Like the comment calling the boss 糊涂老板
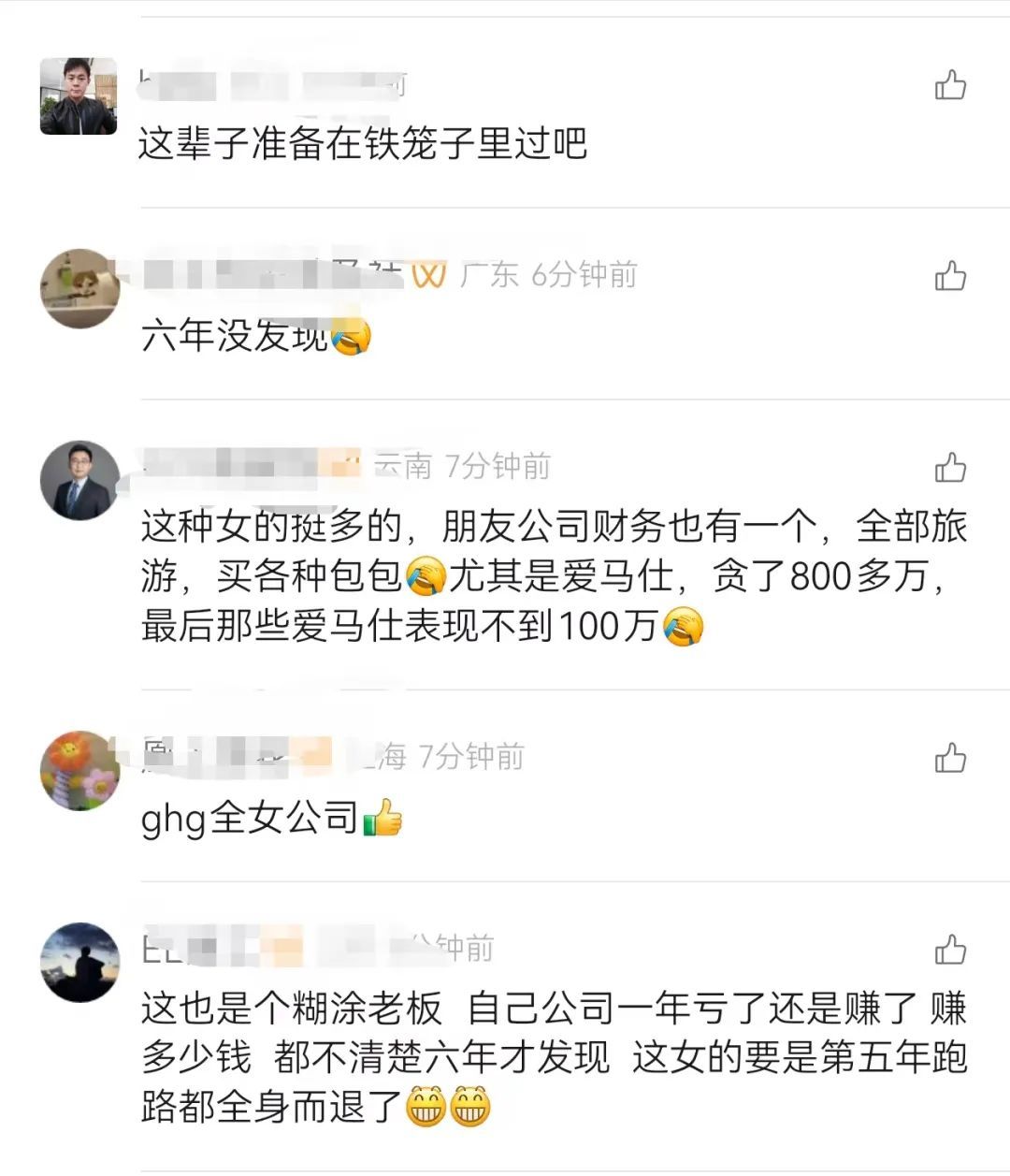Image resolution: width=1010 pixels, height=1176 pixels. click(950, 949)
